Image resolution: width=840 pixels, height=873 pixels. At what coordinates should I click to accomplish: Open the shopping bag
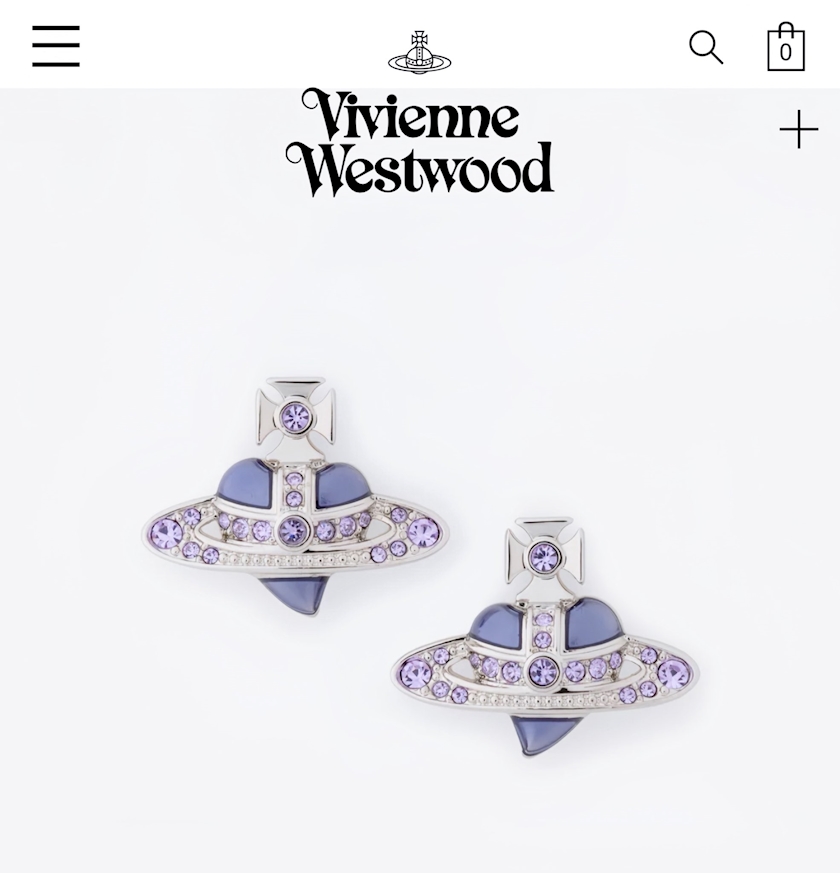coord(785,47)
